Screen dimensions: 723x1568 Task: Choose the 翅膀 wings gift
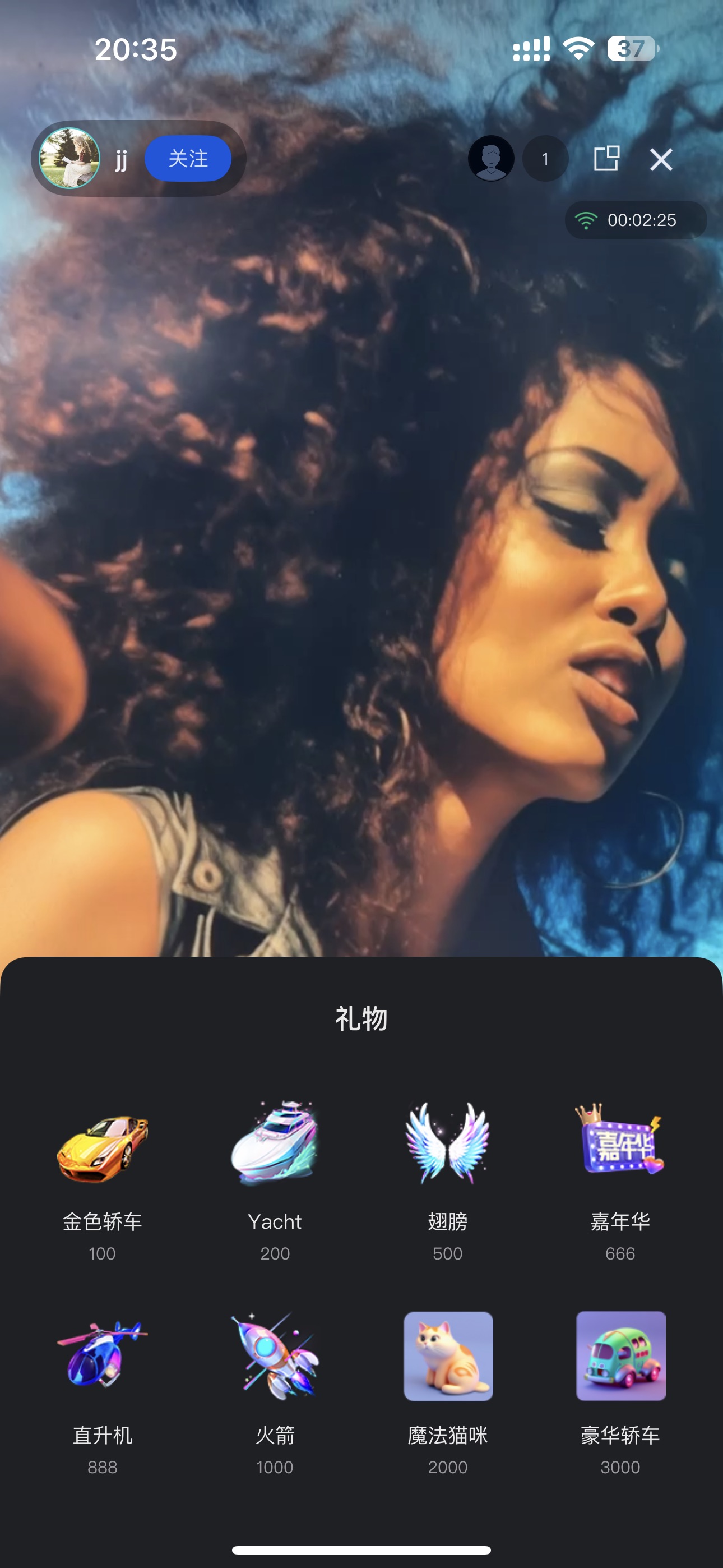tap(447, 1175)
